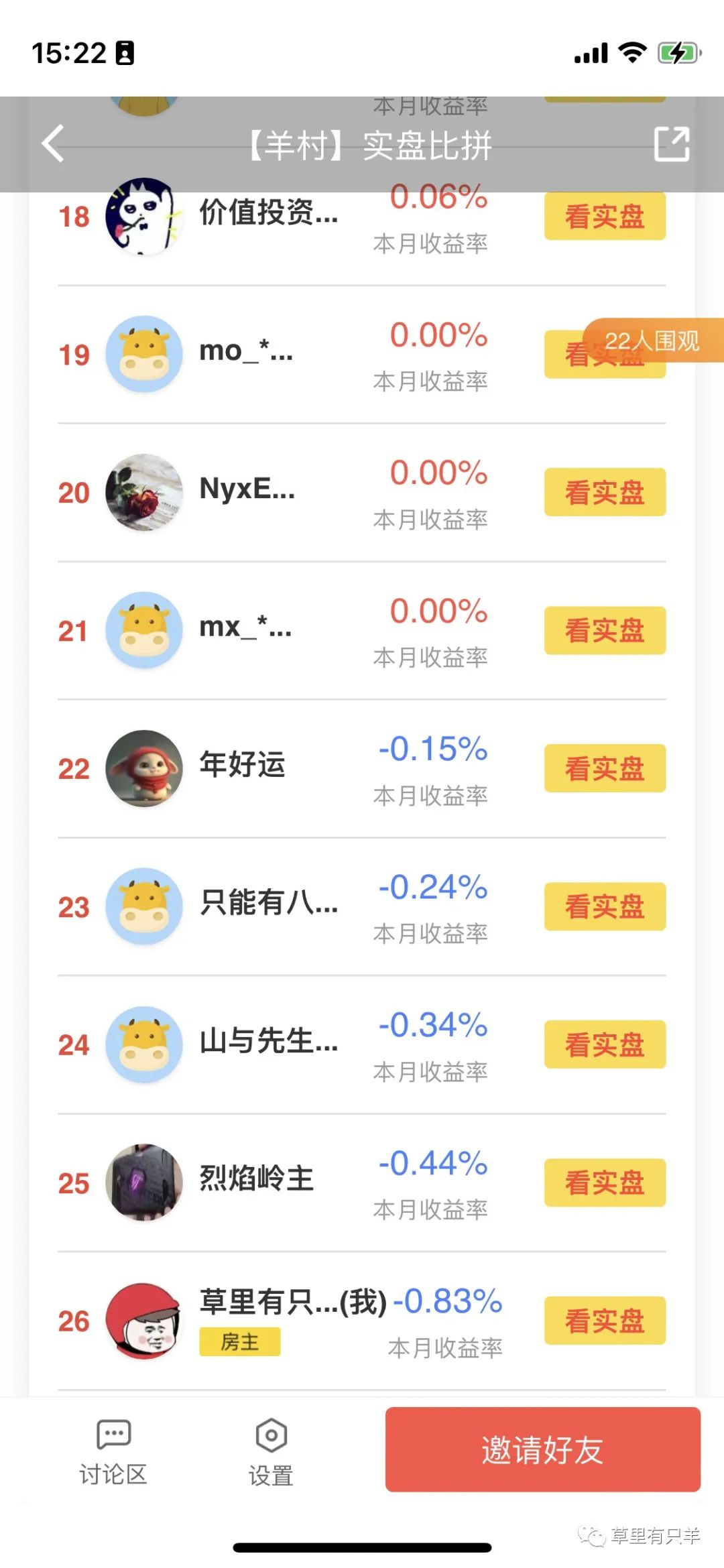Open 年好运's avatar profile
Image resolution: width=724 pixels, height=1568 pixels.
pos(144,768)
